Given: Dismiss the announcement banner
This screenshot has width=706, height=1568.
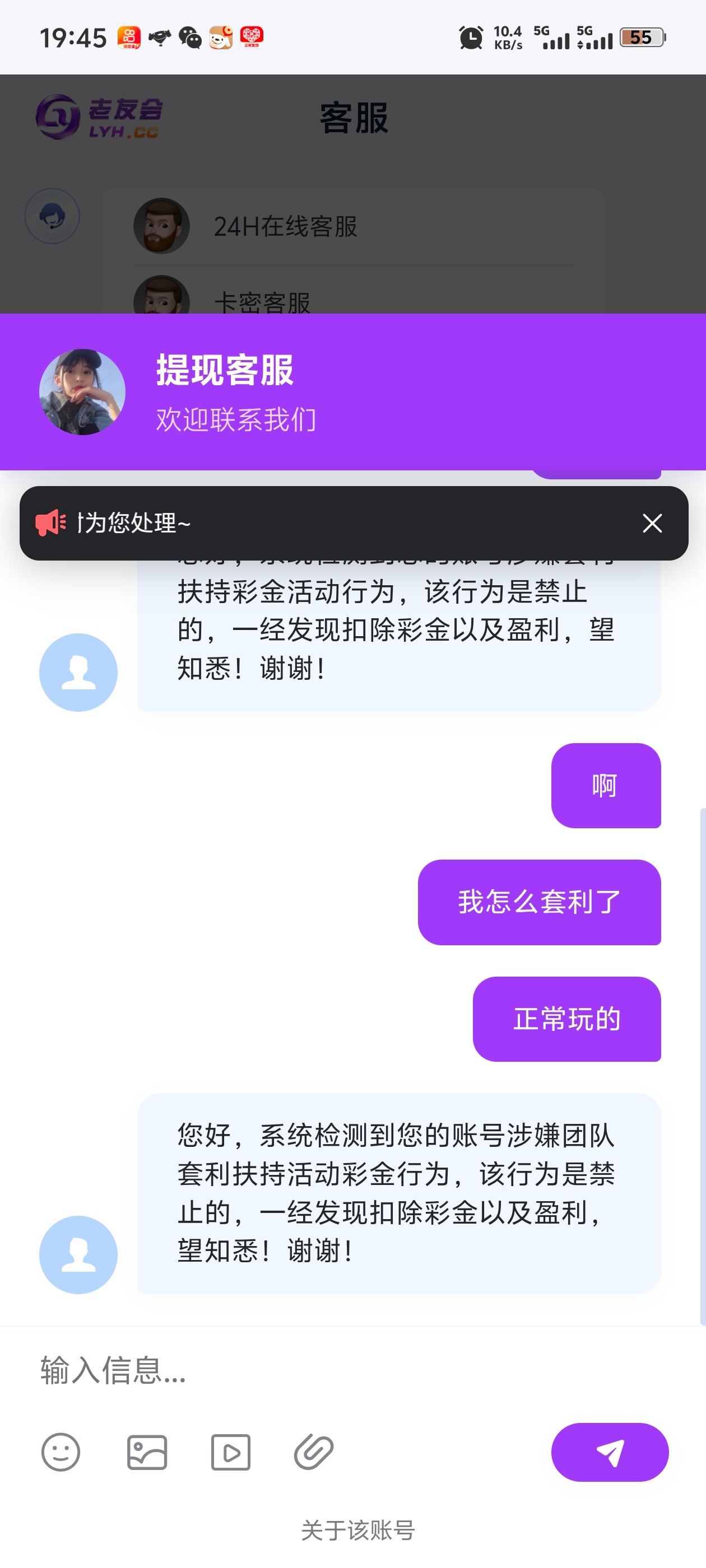Looking at the screenshot, I should (652, 524).
